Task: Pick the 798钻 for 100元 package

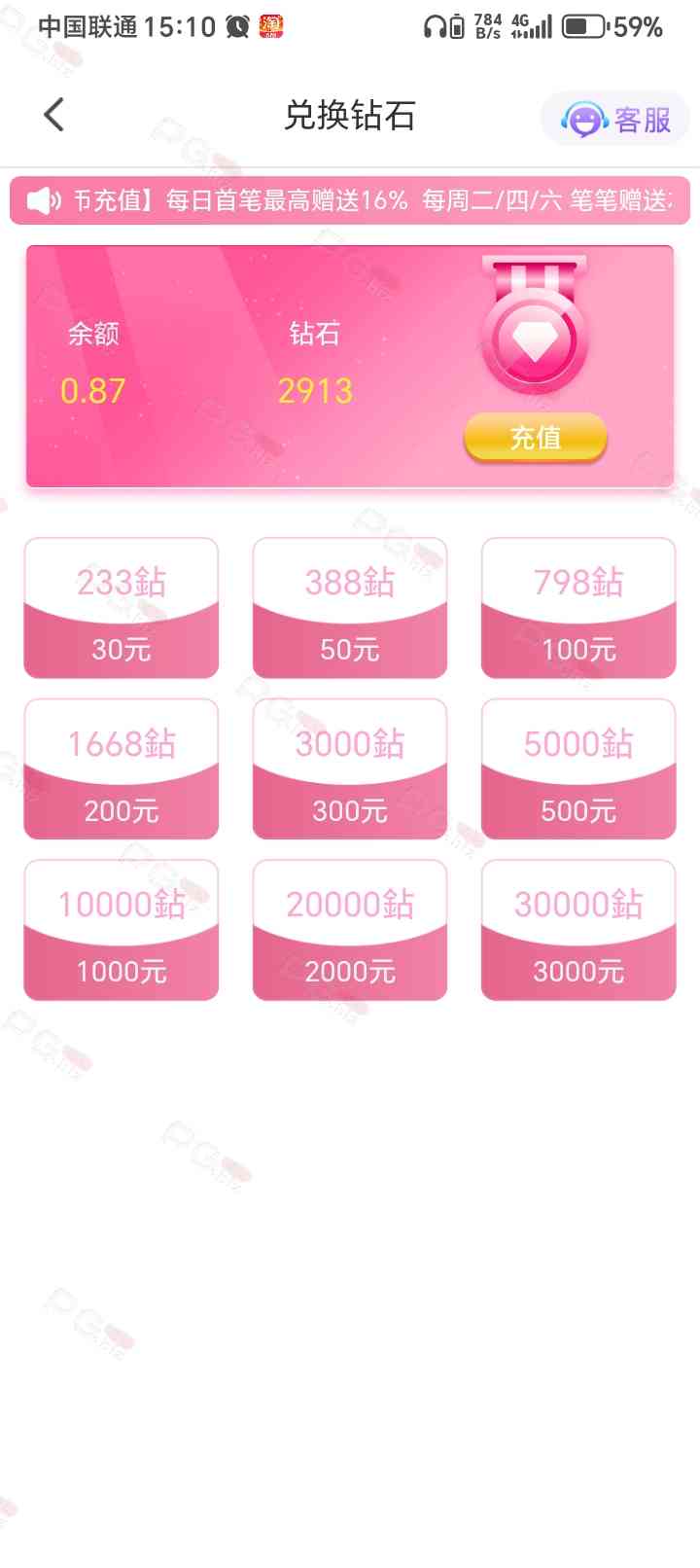Action: click(578, 608)
